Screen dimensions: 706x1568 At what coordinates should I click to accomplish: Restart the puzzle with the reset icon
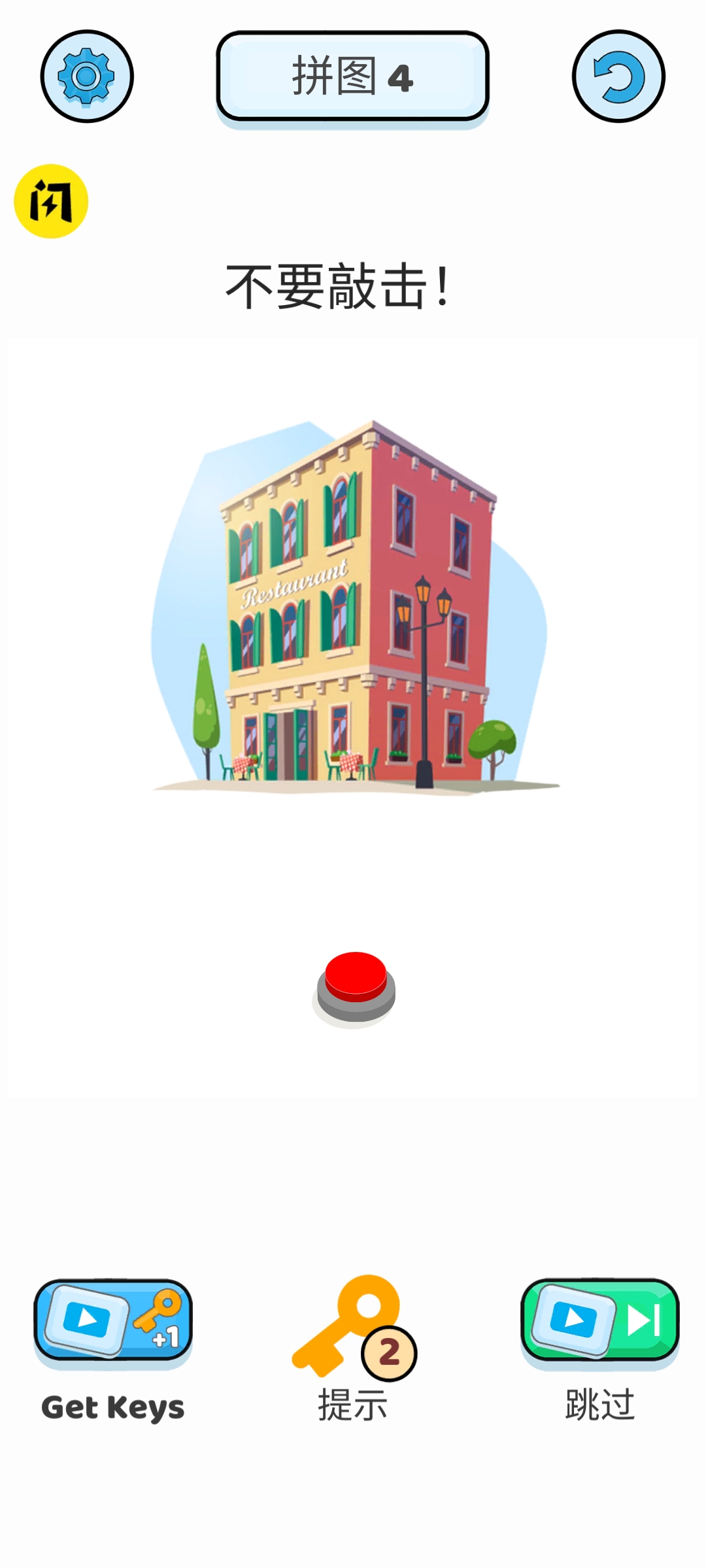[618, 76]
